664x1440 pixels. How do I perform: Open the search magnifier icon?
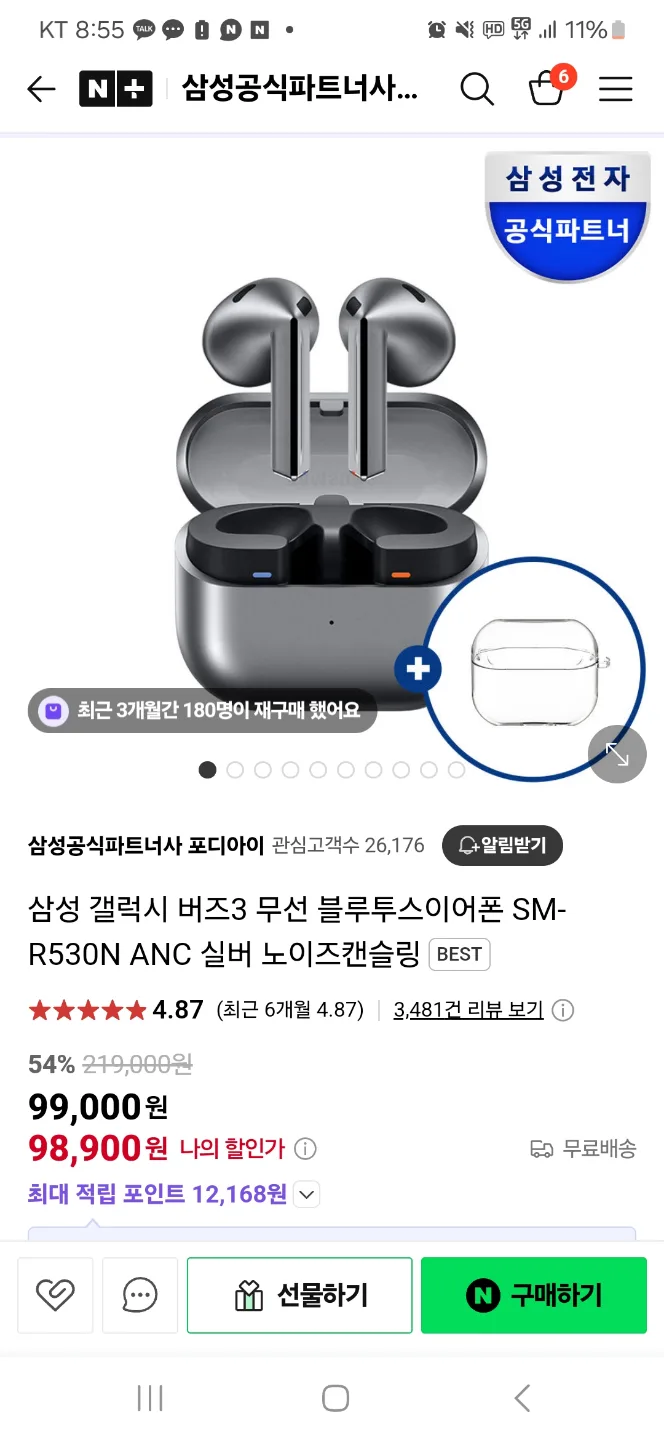pyautogui.click(x=477, y=90)
